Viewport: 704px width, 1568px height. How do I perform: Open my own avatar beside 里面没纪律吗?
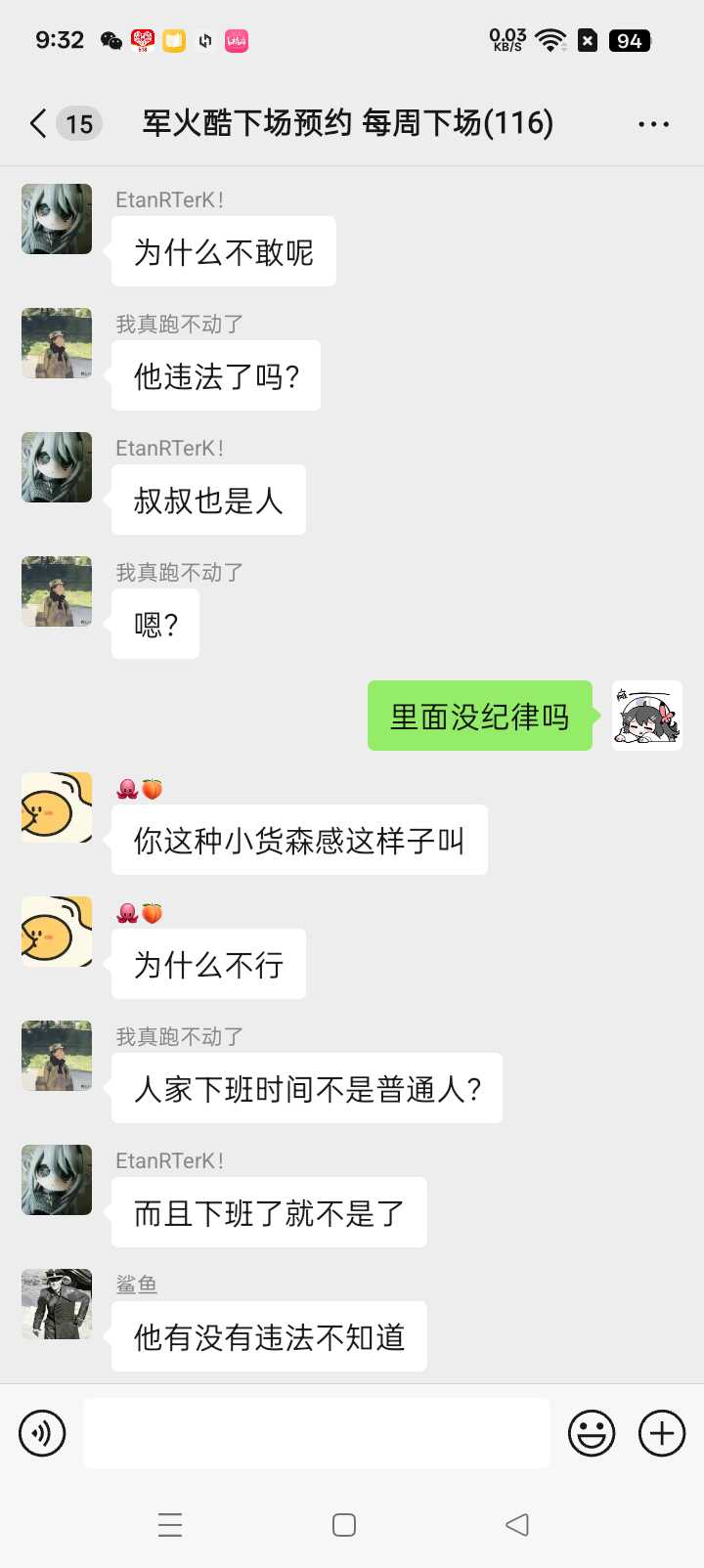(x=646, y=716)
